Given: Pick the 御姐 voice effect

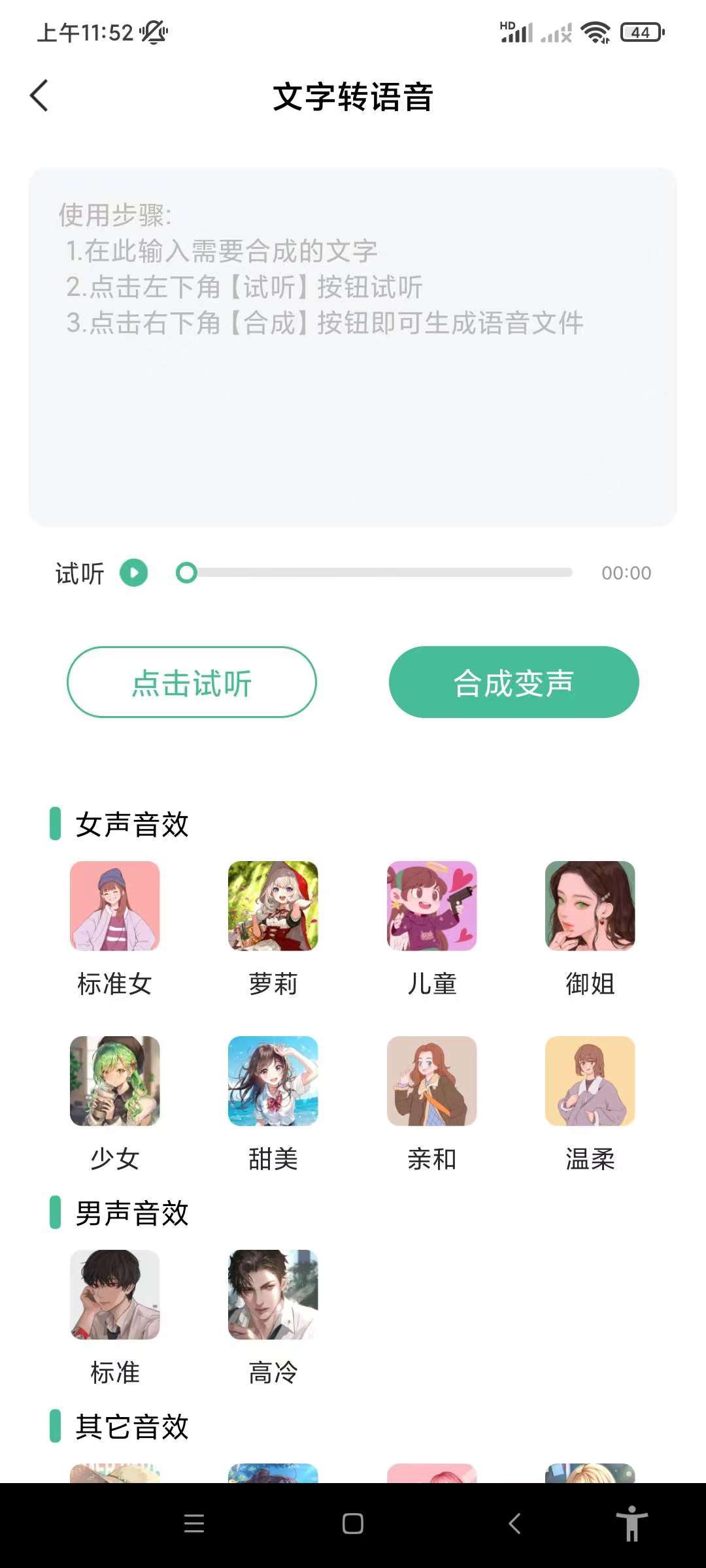Looking at the screenshot, I should pos(590,906).
